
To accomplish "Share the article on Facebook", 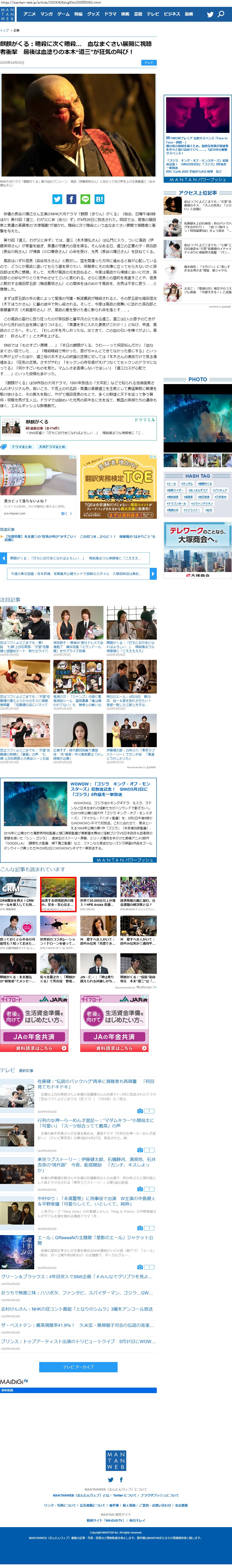I will [71, 199].
